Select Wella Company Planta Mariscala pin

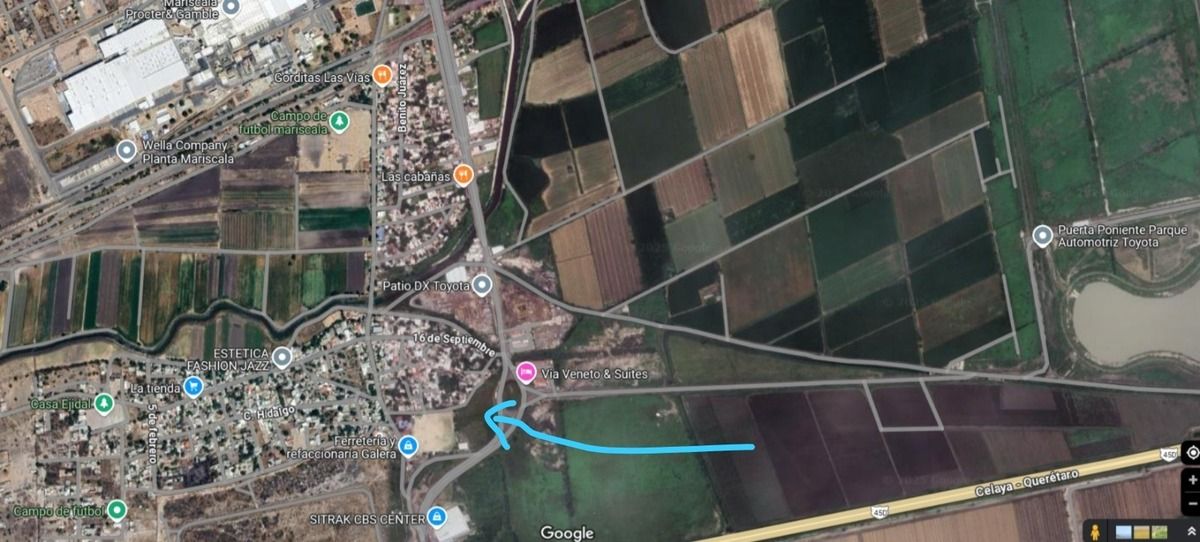(126, 151)
